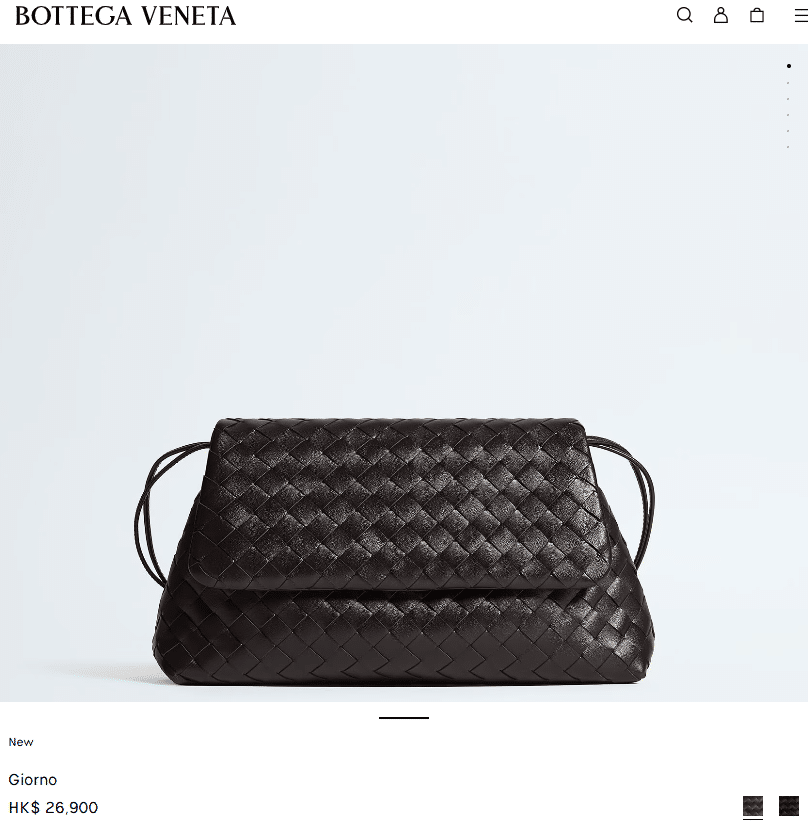The width and height of the screenshot is (808, 835).
Task: Select the second color swatch
Action: (x=789, y=806)
